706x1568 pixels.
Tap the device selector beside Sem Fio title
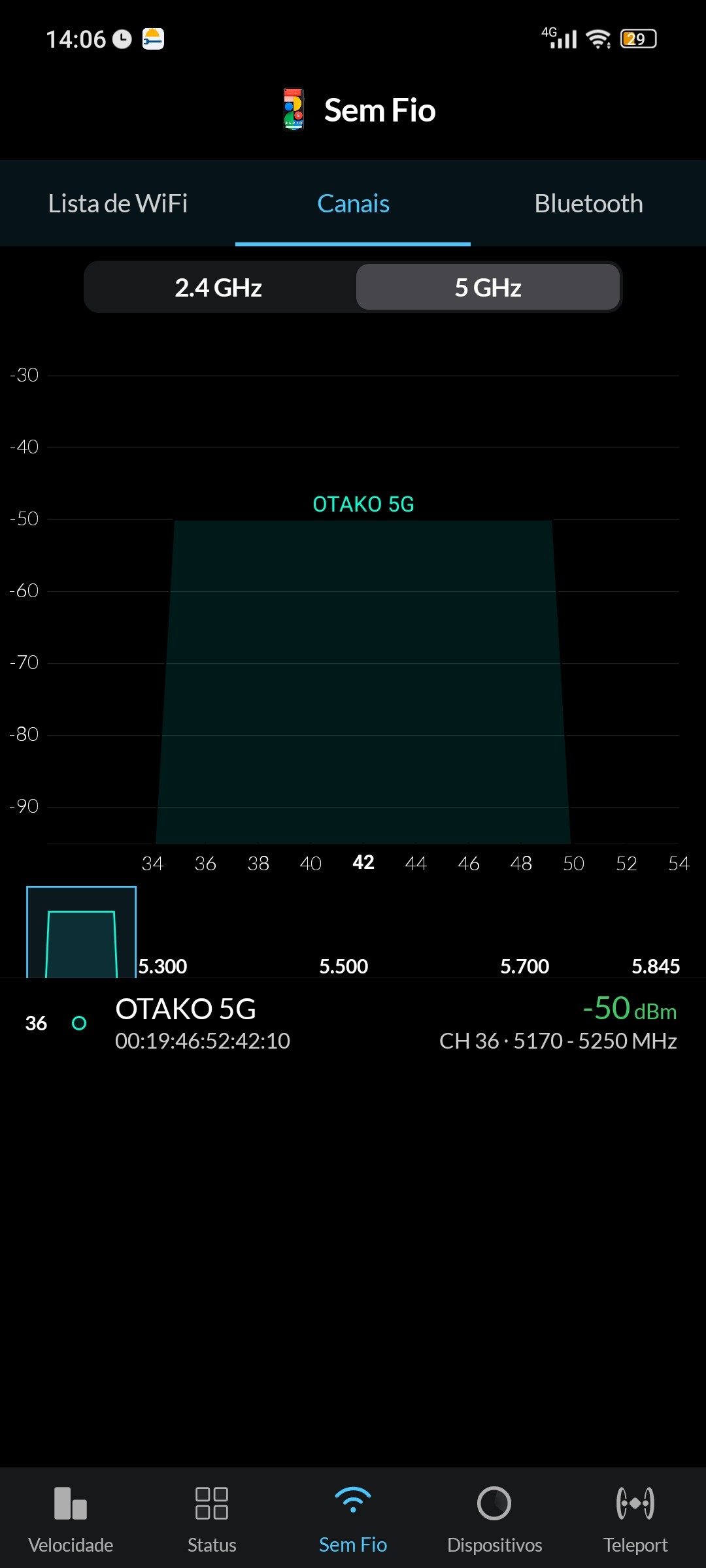pyautogui.click(x=294, y=110)
